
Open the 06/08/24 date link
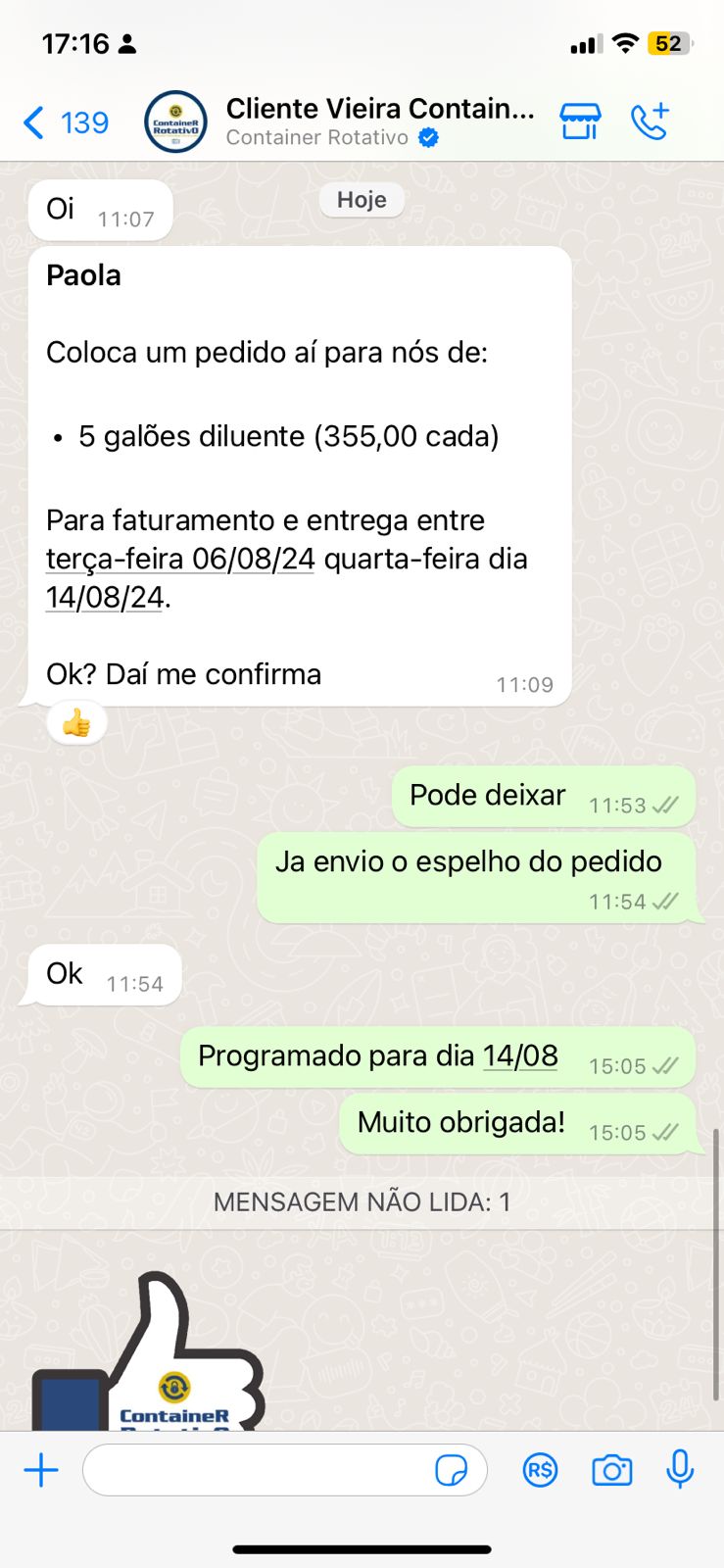[x=253, y=560]
